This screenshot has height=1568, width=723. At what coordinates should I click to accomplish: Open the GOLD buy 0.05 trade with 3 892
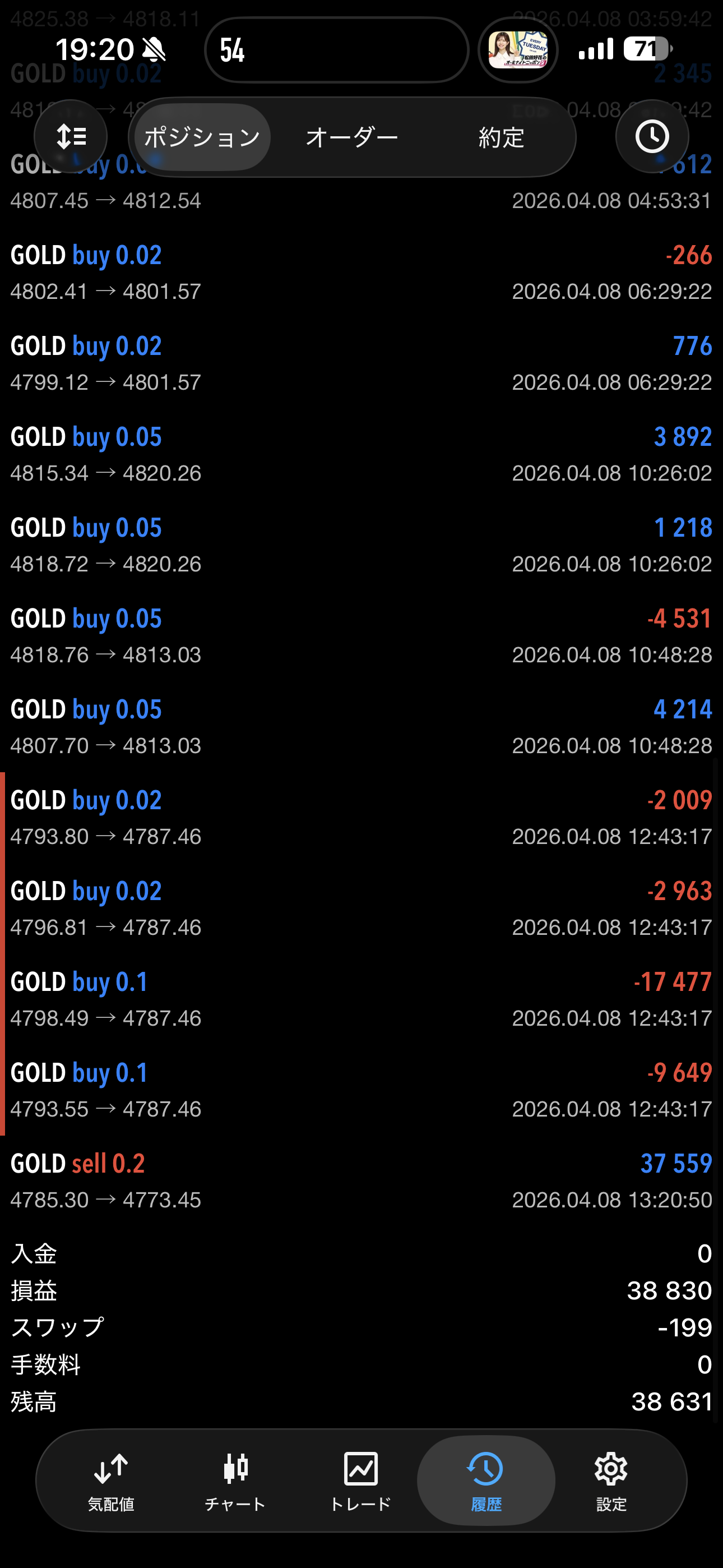point(361,454)
